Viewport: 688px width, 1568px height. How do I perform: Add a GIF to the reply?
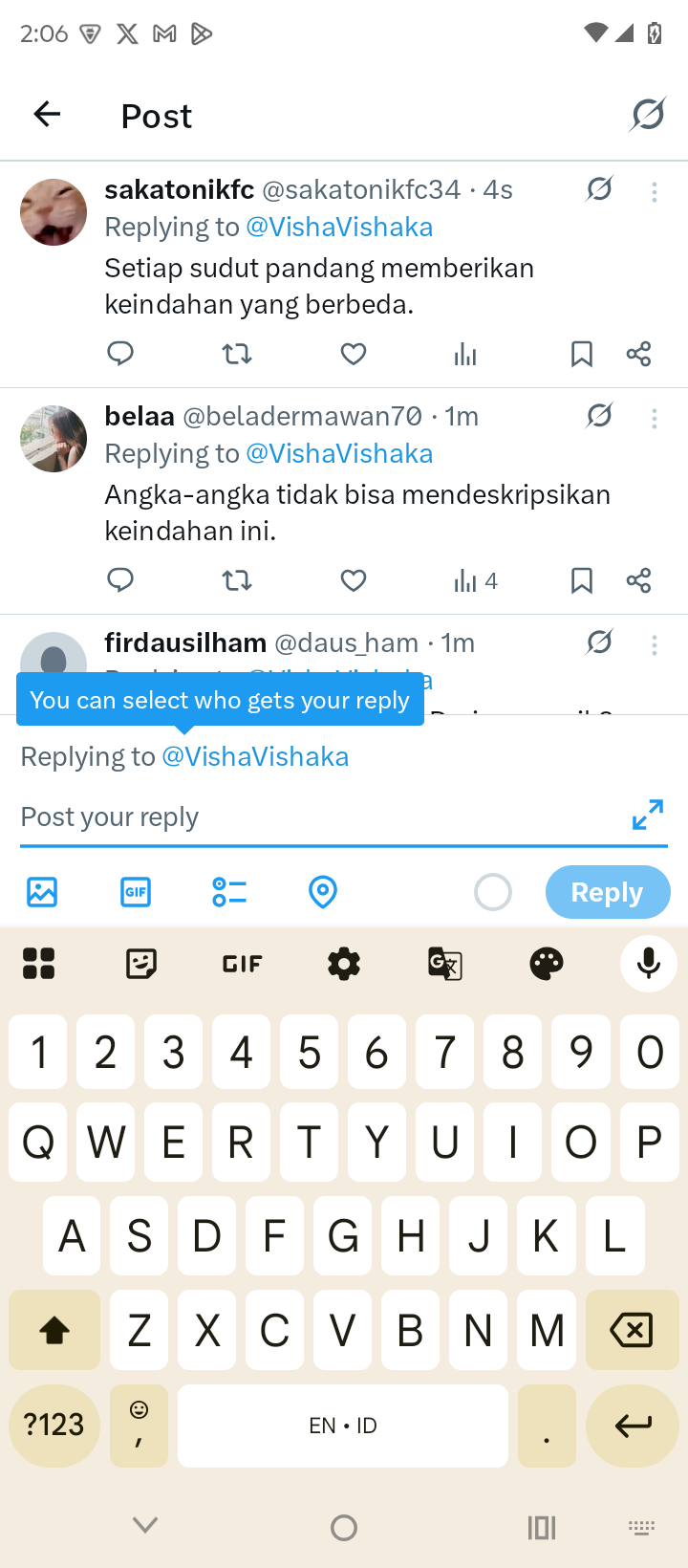(x=136, y=892)
